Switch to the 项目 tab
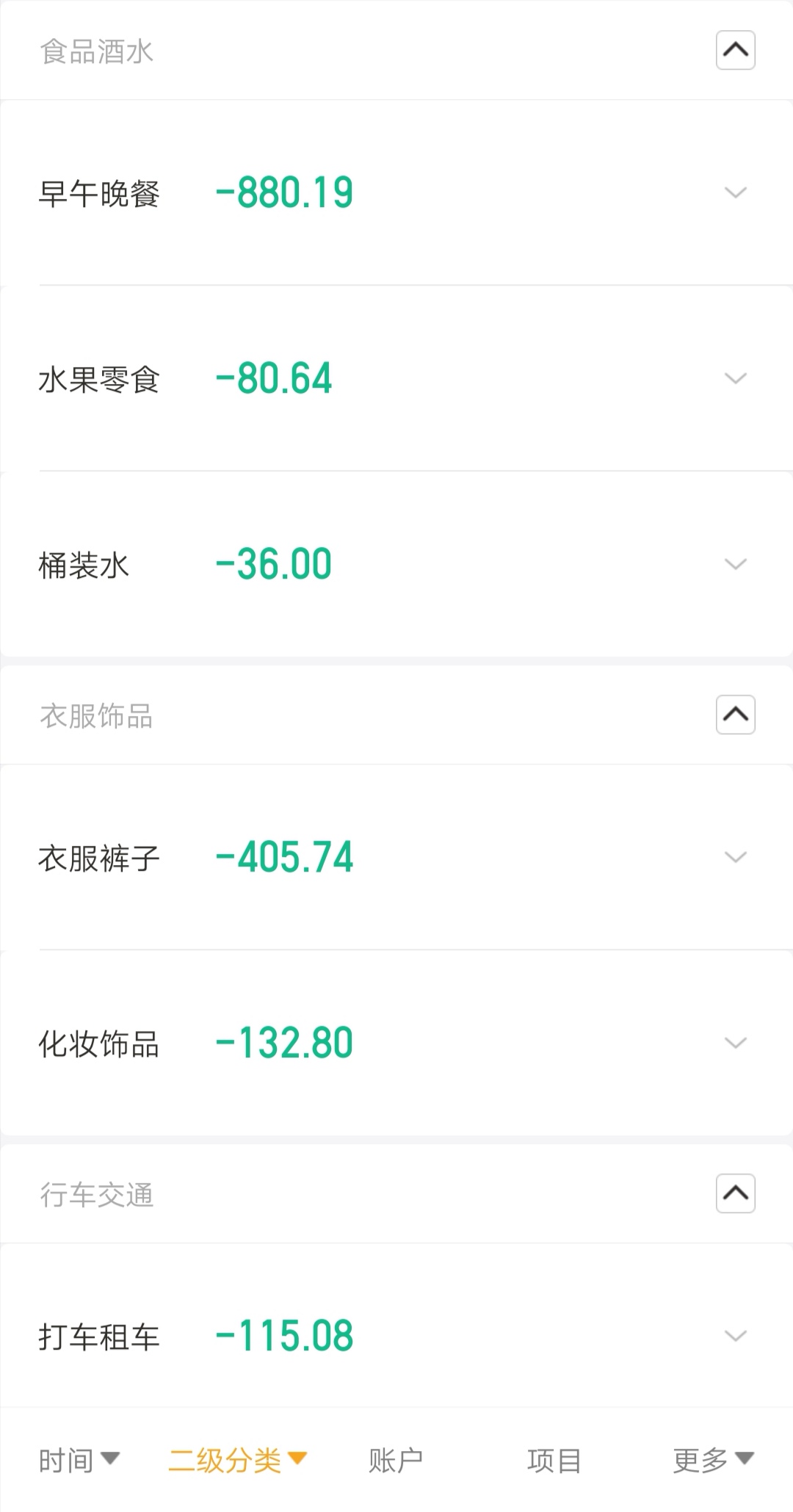This screenshot has height=1512, width=793. pos(554,1460)
